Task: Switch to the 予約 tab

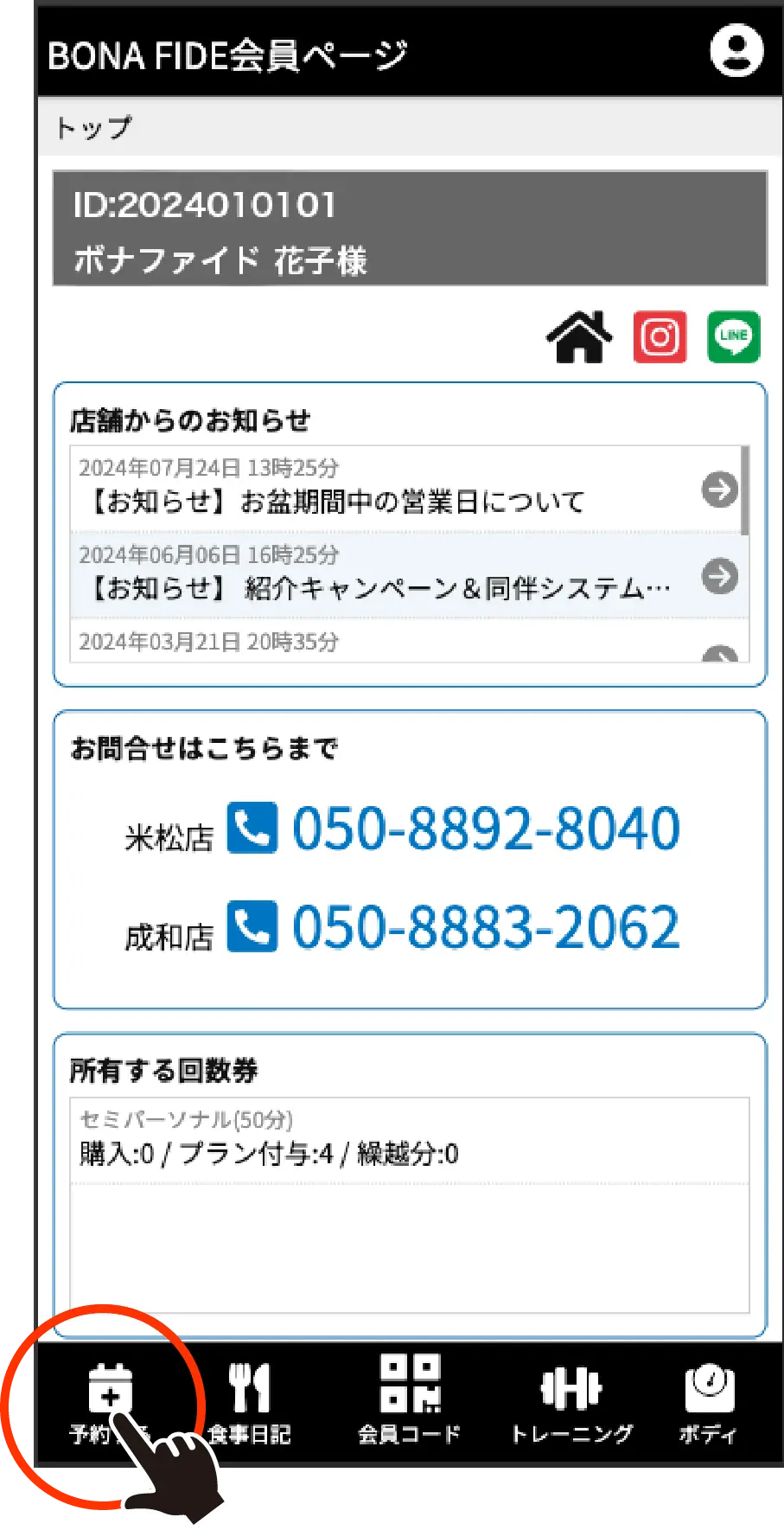Action: point(111,1403)
